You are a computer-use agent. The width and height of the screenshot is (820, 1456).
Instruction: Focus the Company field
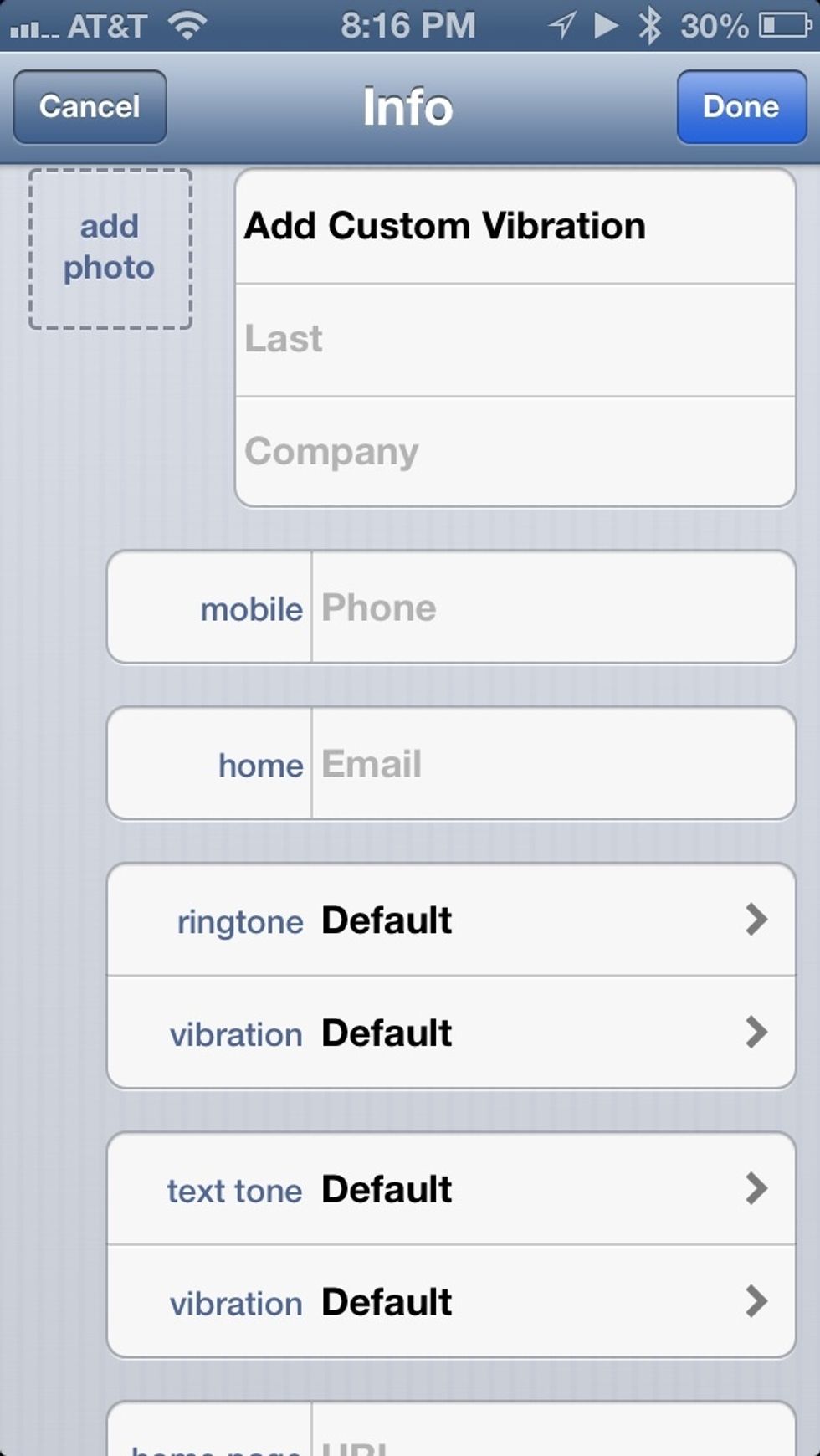(x=515, y=452)
